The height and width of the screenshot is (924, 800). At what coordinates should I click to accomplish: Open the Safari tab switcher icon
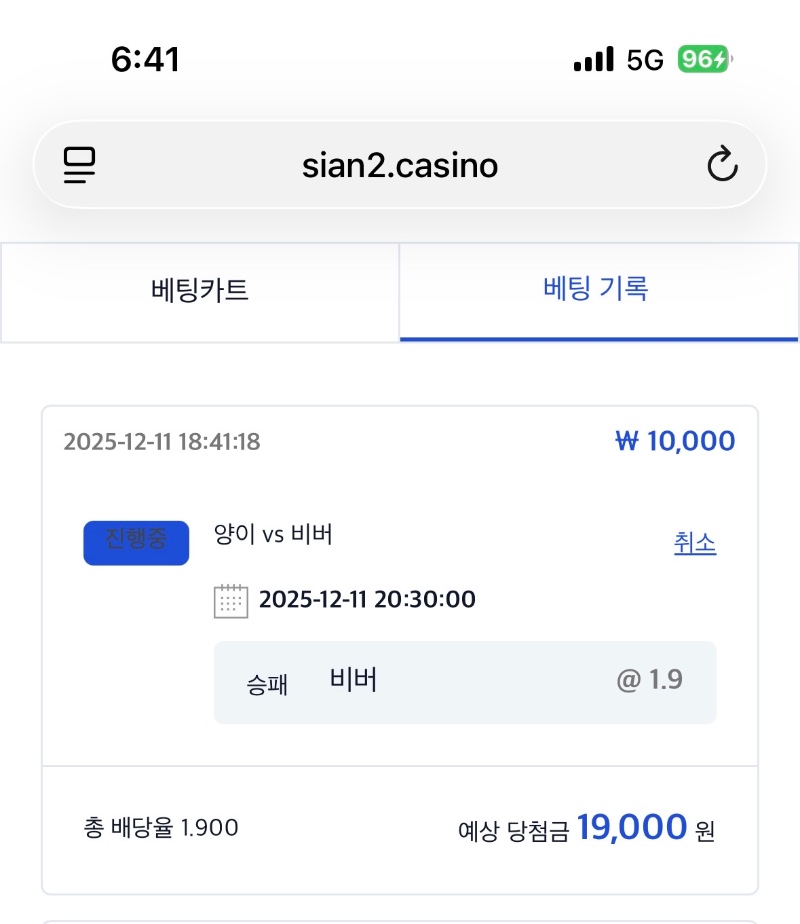coord(80,165)
